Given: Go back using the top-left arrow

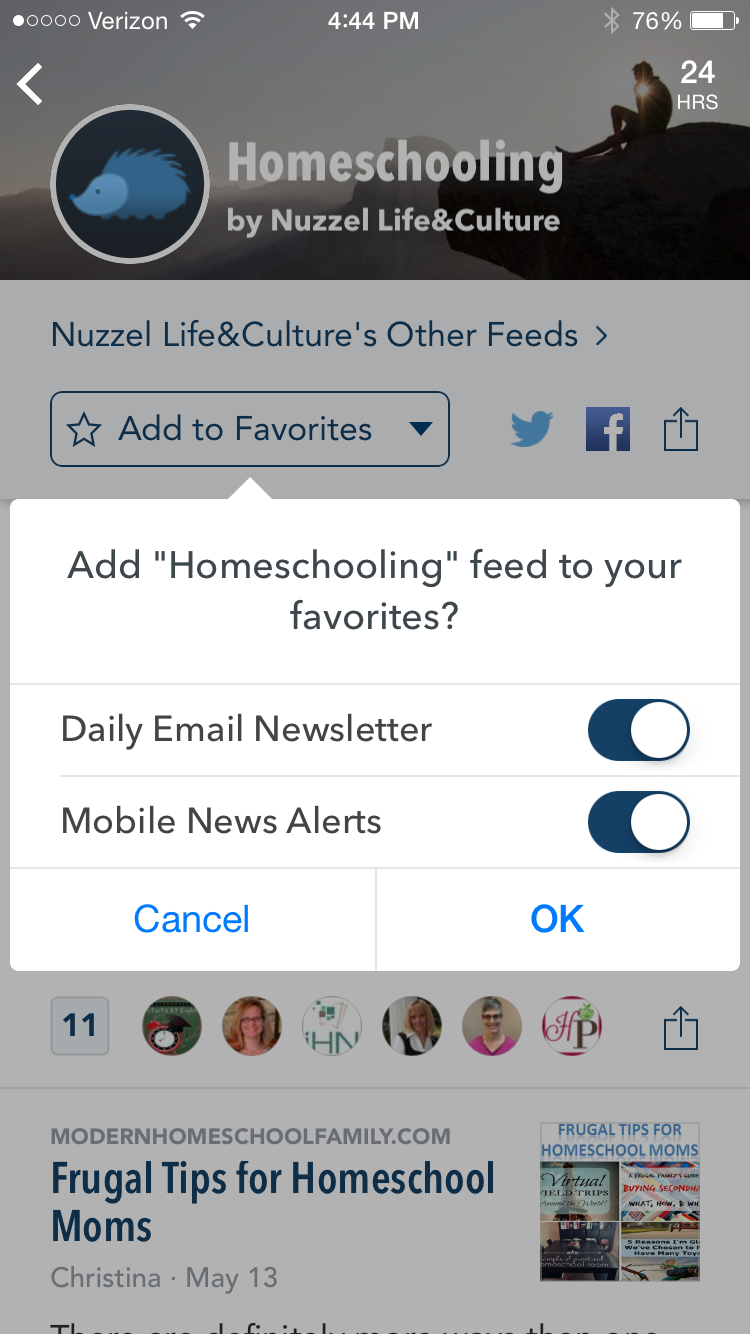Looking at the screenshot, I should tap(31, 84).
